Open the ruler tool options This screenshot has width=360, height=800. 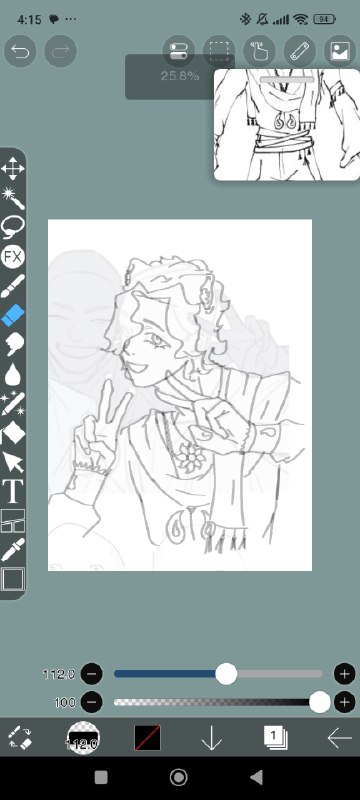click(x=300, y=51)
